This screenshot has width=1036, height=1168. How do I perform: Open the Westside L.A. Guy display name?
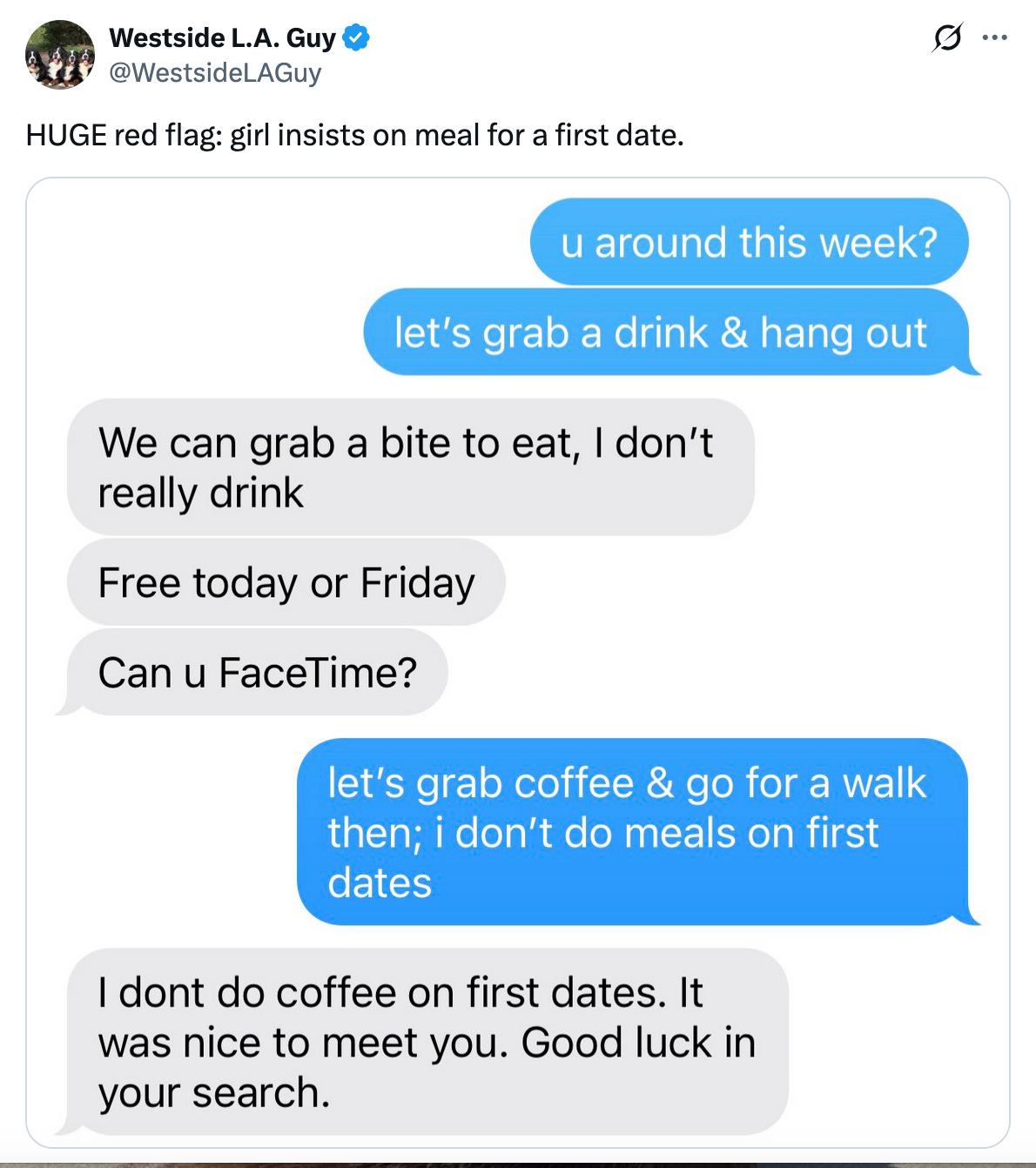click(x=223, y=37)
